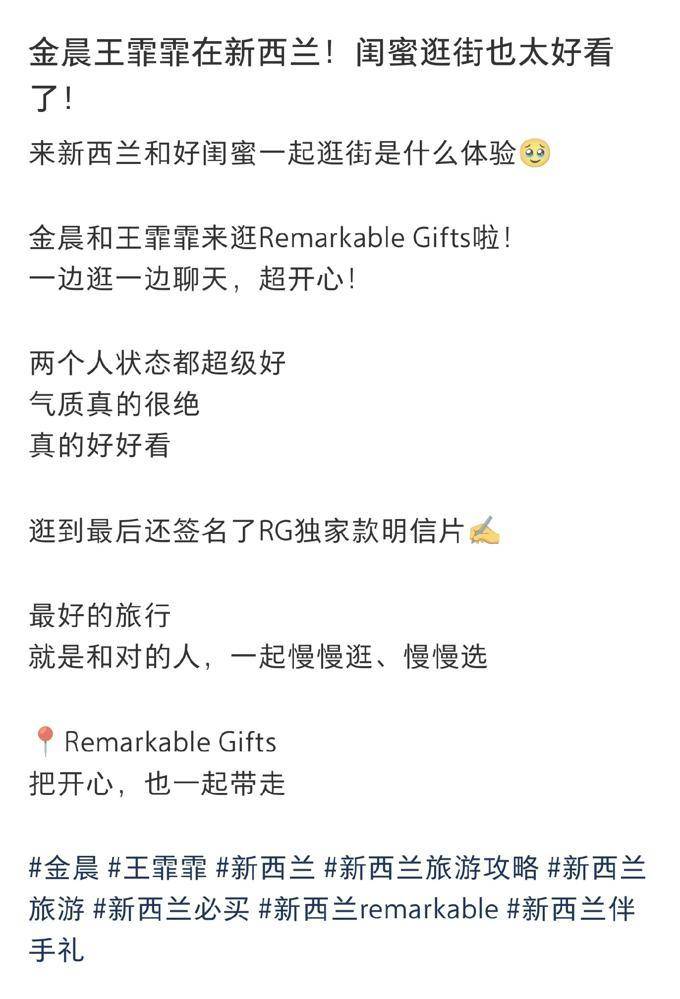This screenshot has width=680, height=999.
Task: Open the #王霏霏 hashtag
Action: coord(157,867)
